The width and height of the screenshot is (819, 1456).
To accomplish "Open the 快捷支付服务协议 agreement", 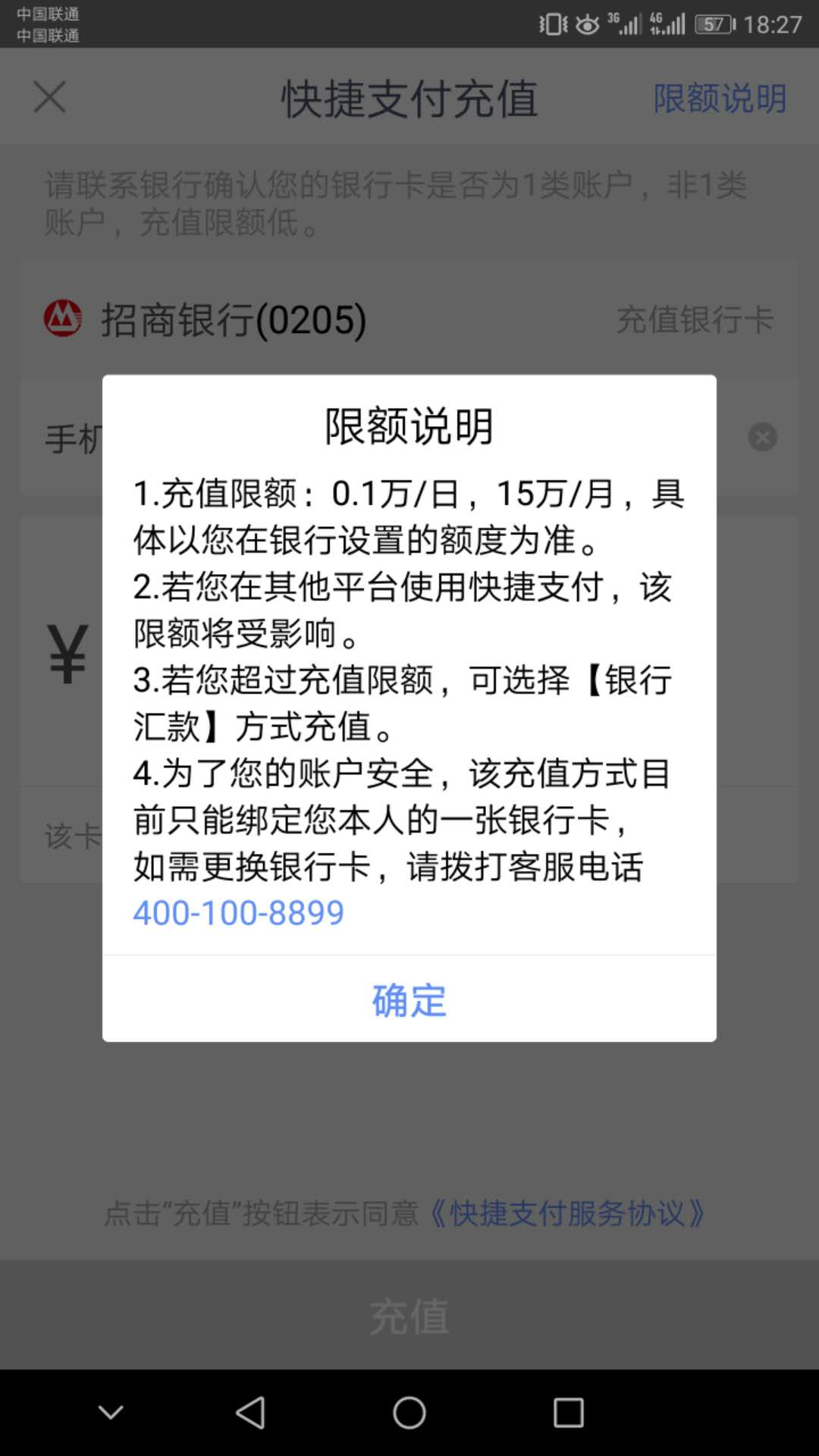I will 567,1213.
